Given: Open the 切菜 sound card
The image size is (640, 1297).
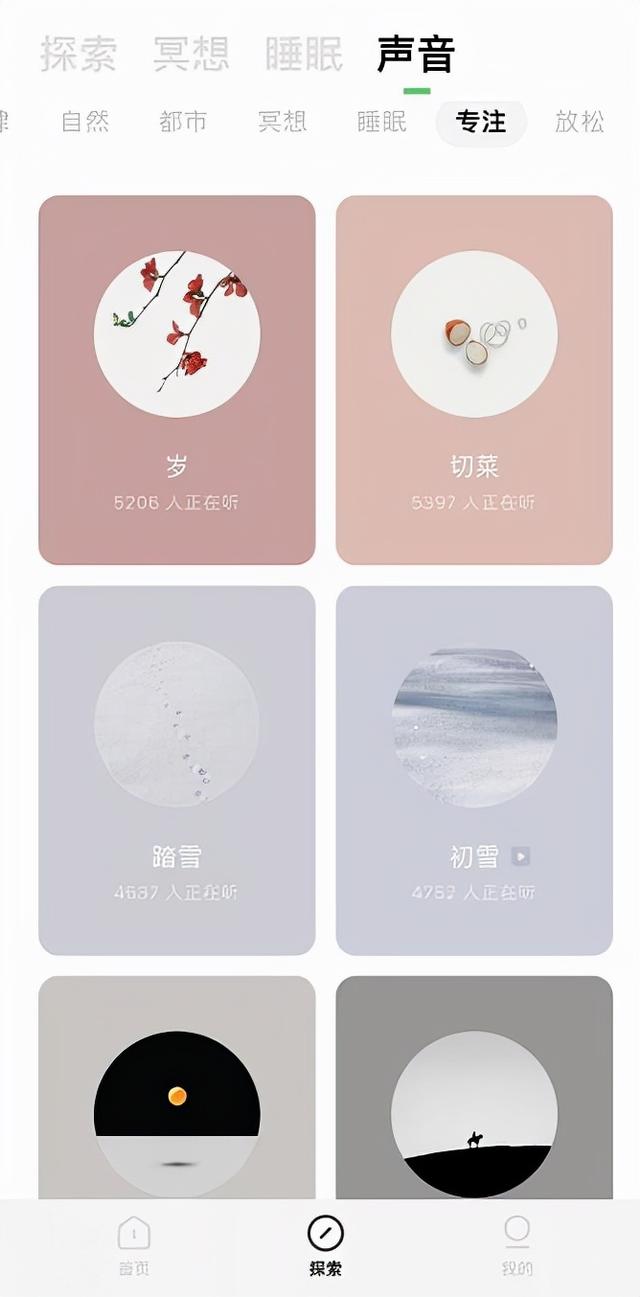Looking at the screenshot, I should (x=474, y=380).
